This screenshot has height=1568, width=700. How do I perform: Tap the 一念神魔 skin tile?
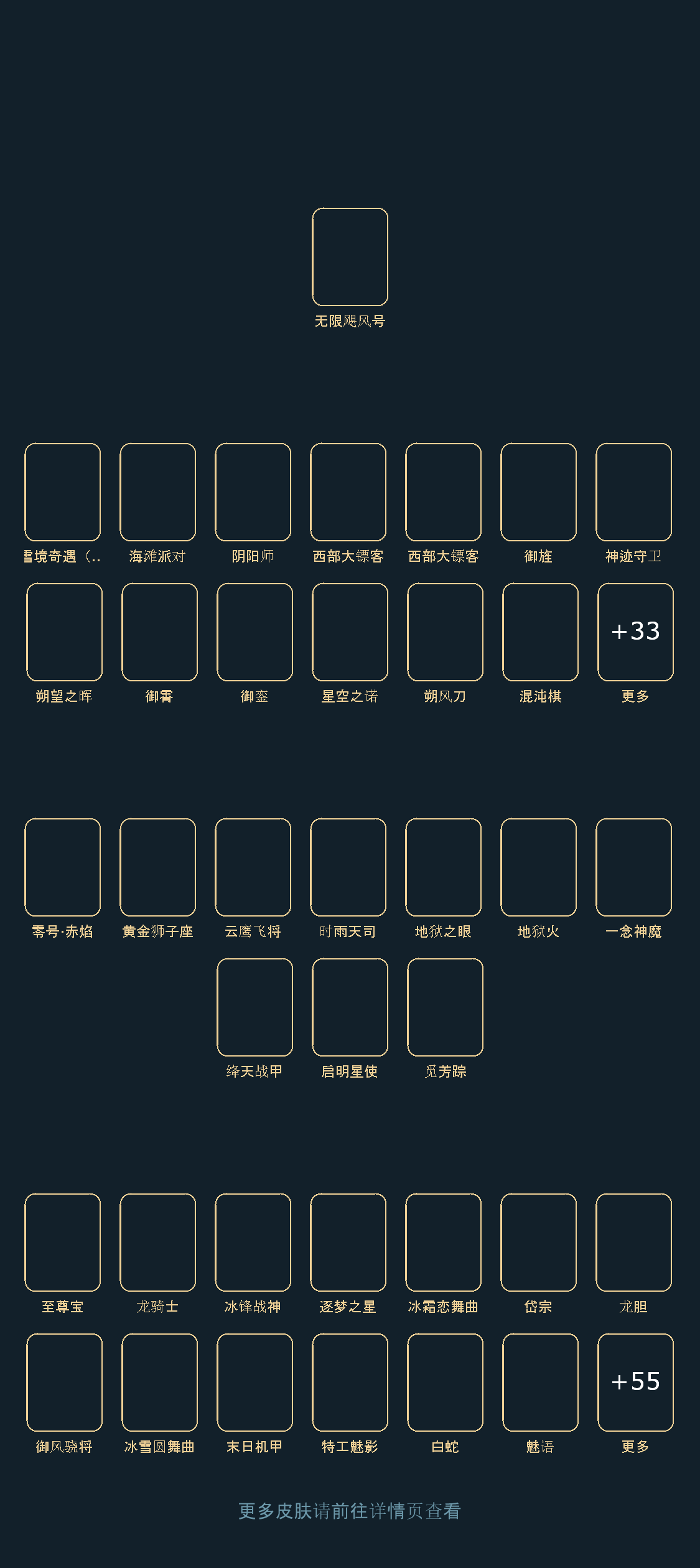coord(633,867)
